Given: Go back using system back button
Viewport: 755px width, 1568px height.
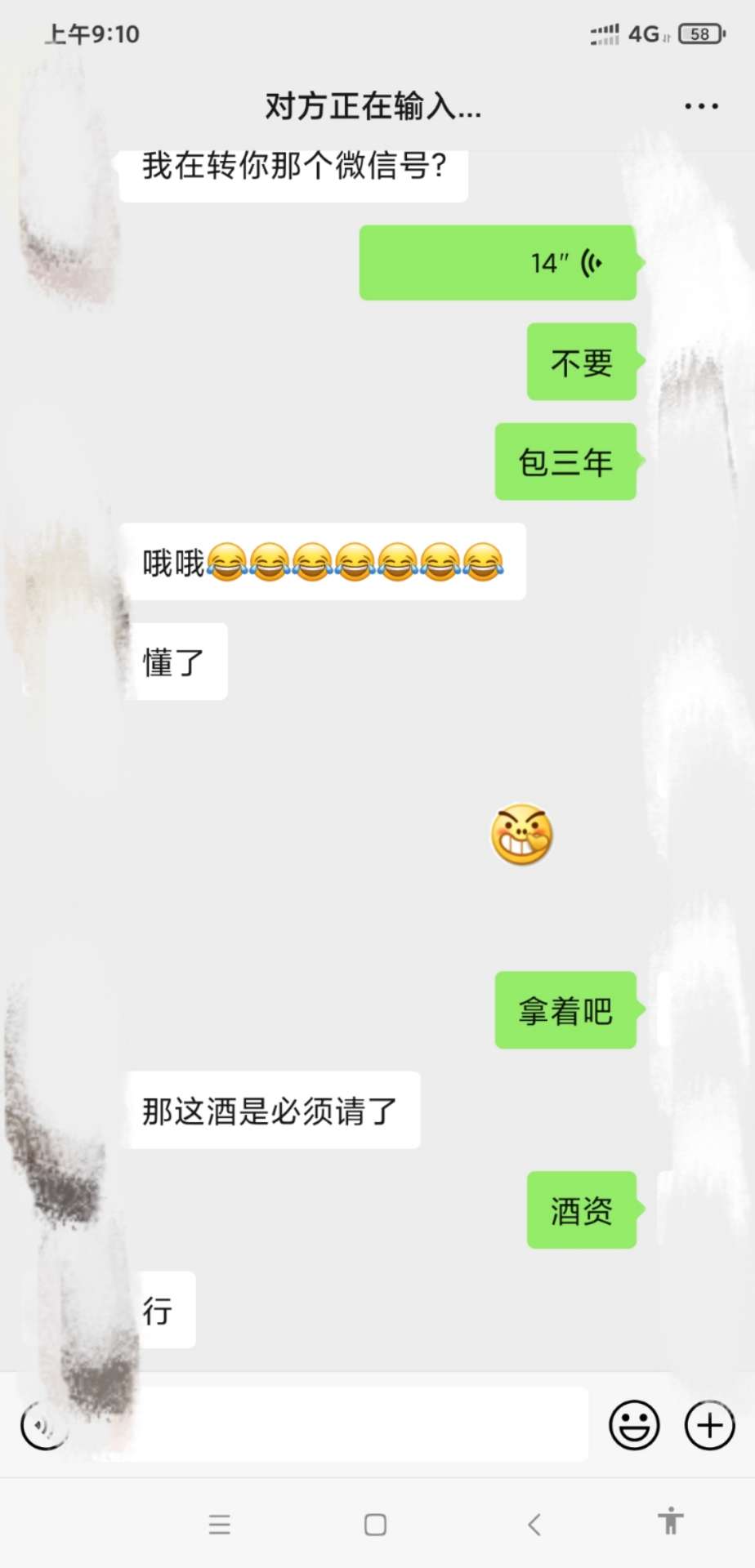Looking at the screenshot, I should tap(534, 1524).
